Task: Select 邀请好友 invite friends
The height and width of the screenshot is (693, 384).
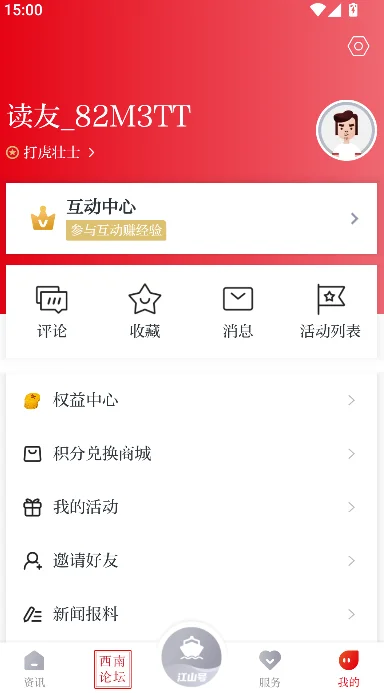Action: [x=191, y=561]
